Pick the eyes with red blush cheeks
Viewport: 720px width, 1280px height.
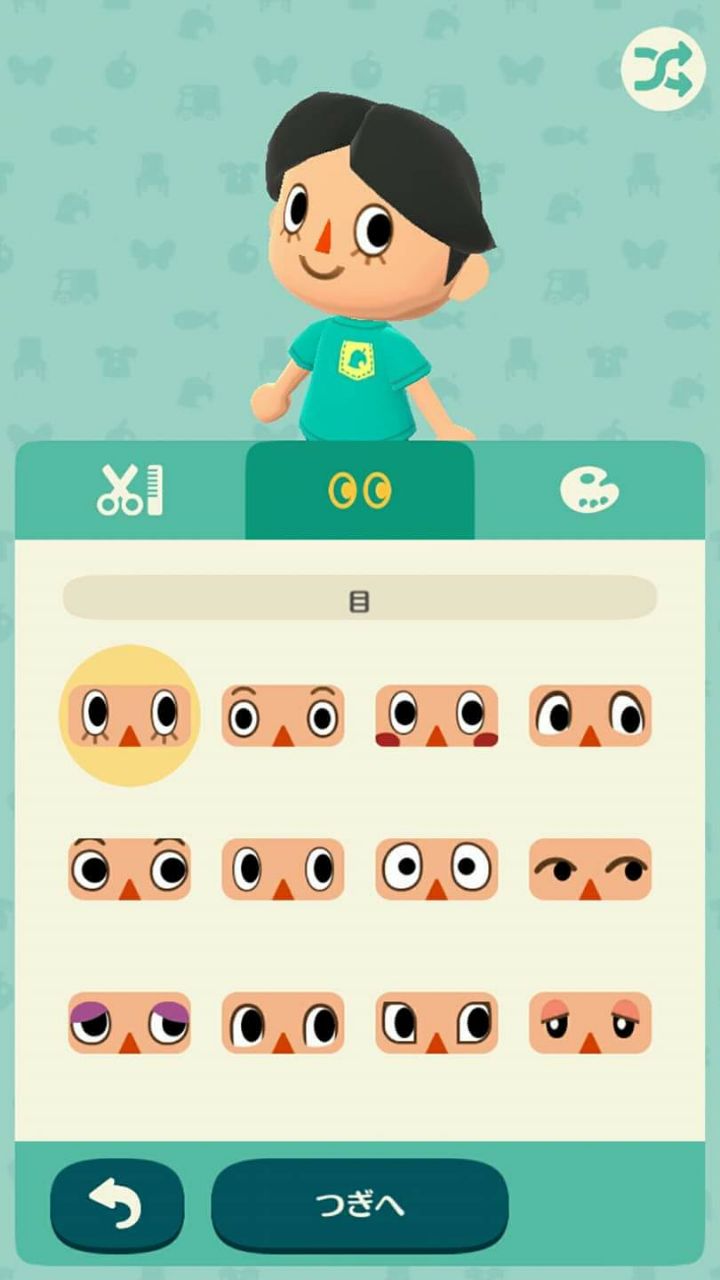437,715
